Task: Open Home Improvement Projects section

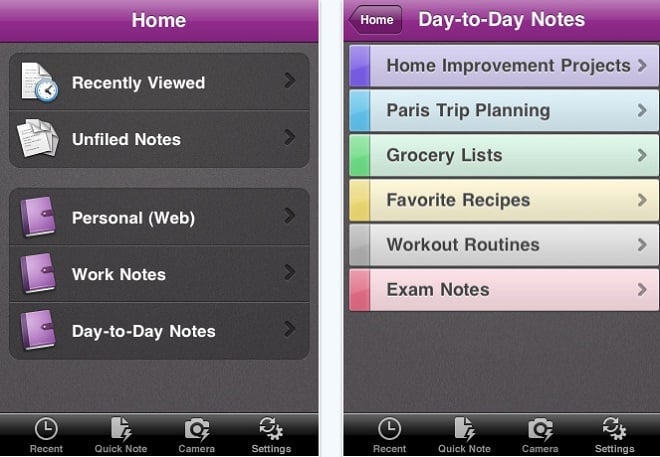Action: pos(504,65)
